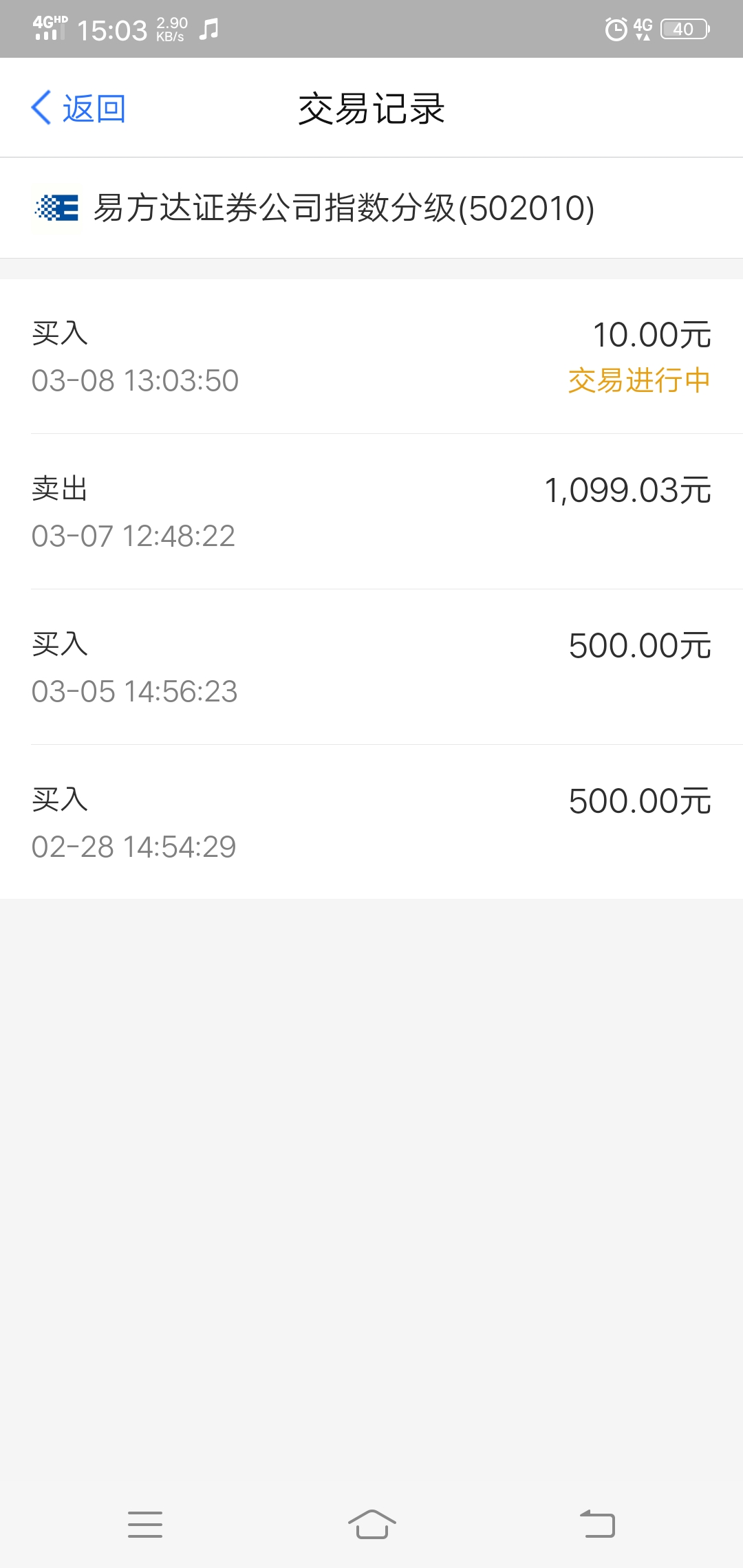This screenshot has height=1568, width=743.
Task: View the 03-07 sell record of 1,099.03元
Action: 371,512
